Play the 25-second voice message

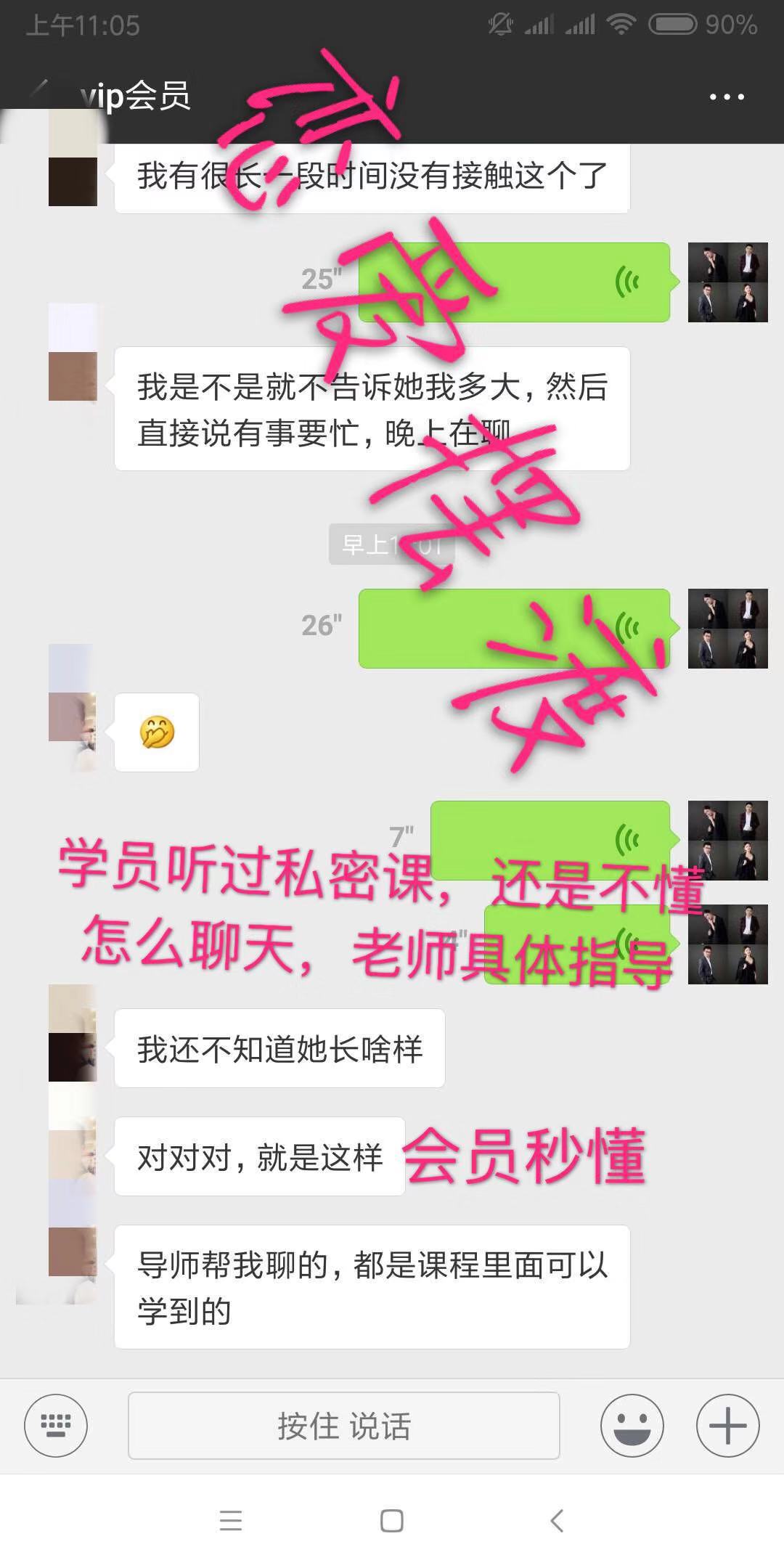(514, 282)
